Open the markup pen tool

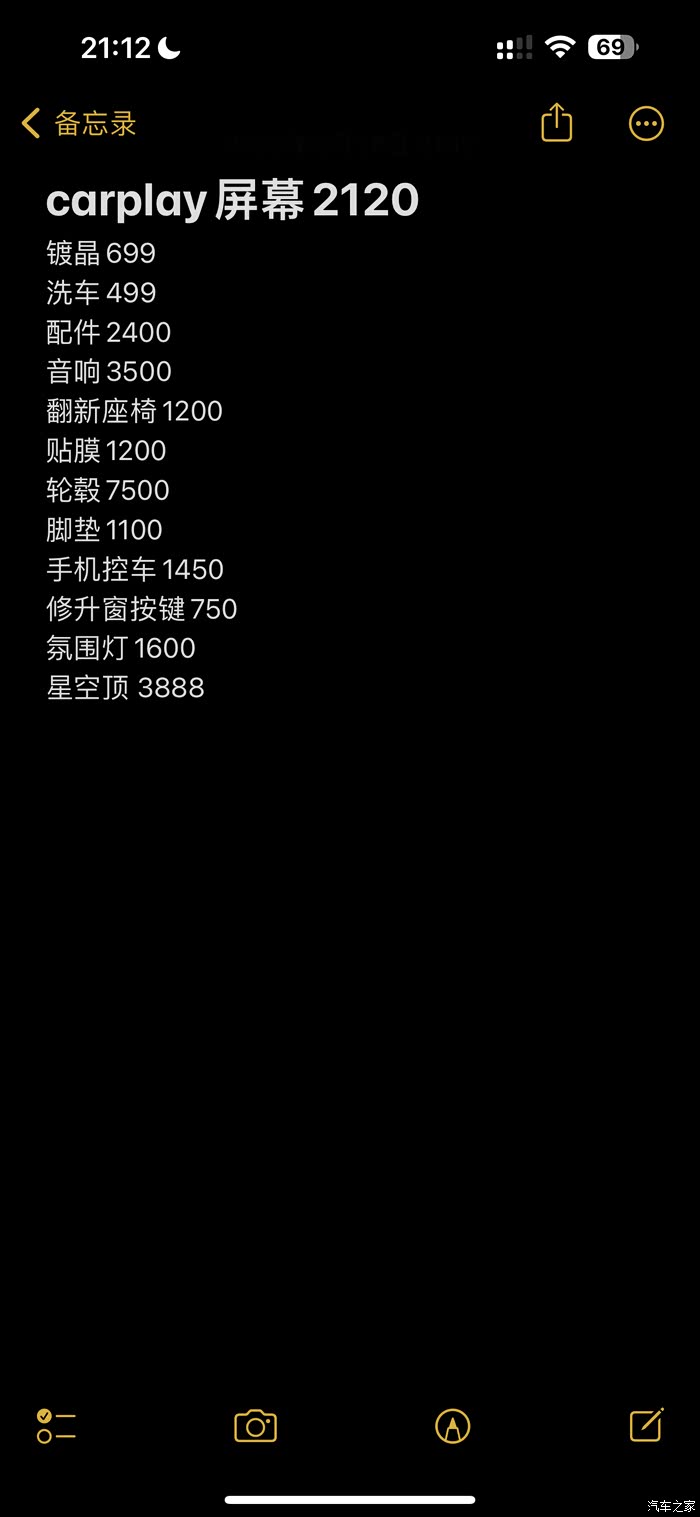tap(453, 1426)
